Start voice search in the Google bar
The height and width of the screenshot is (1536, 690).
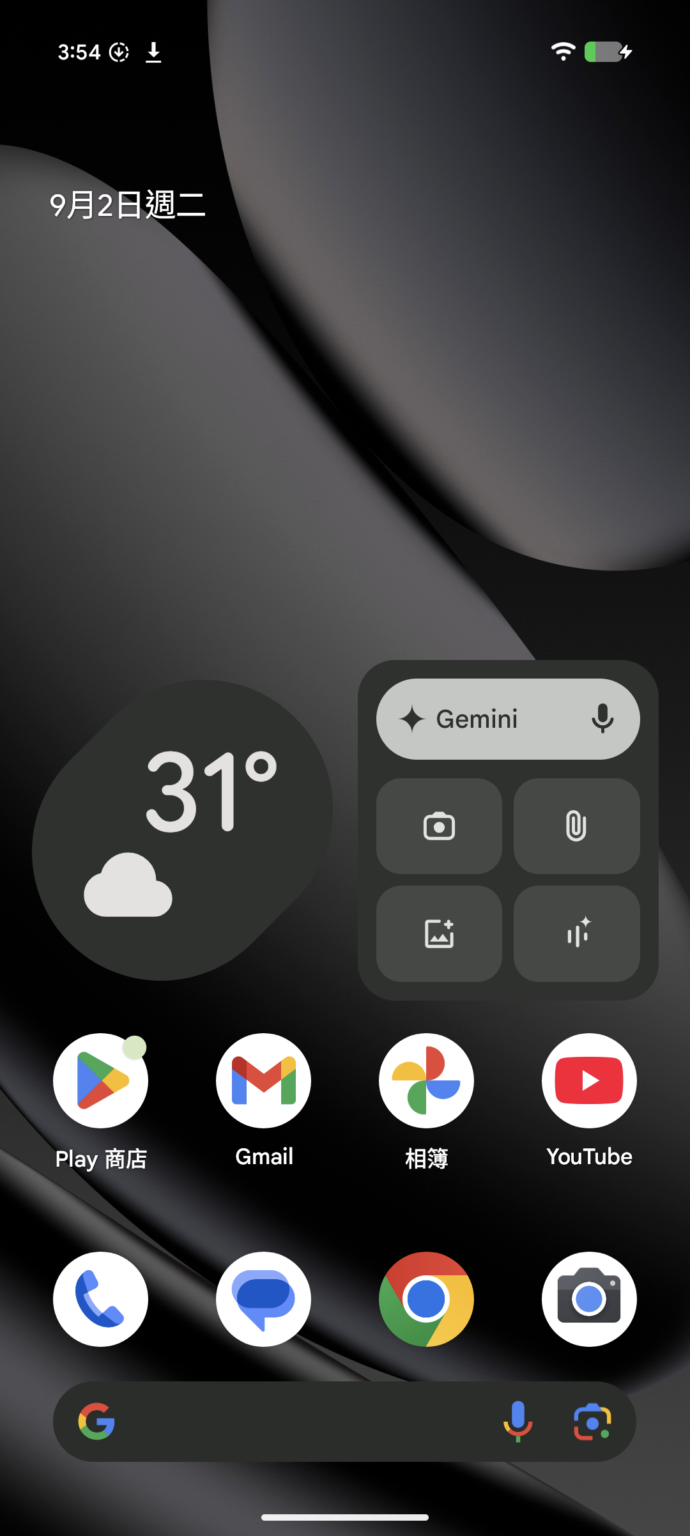click(x=517, y=1421)
